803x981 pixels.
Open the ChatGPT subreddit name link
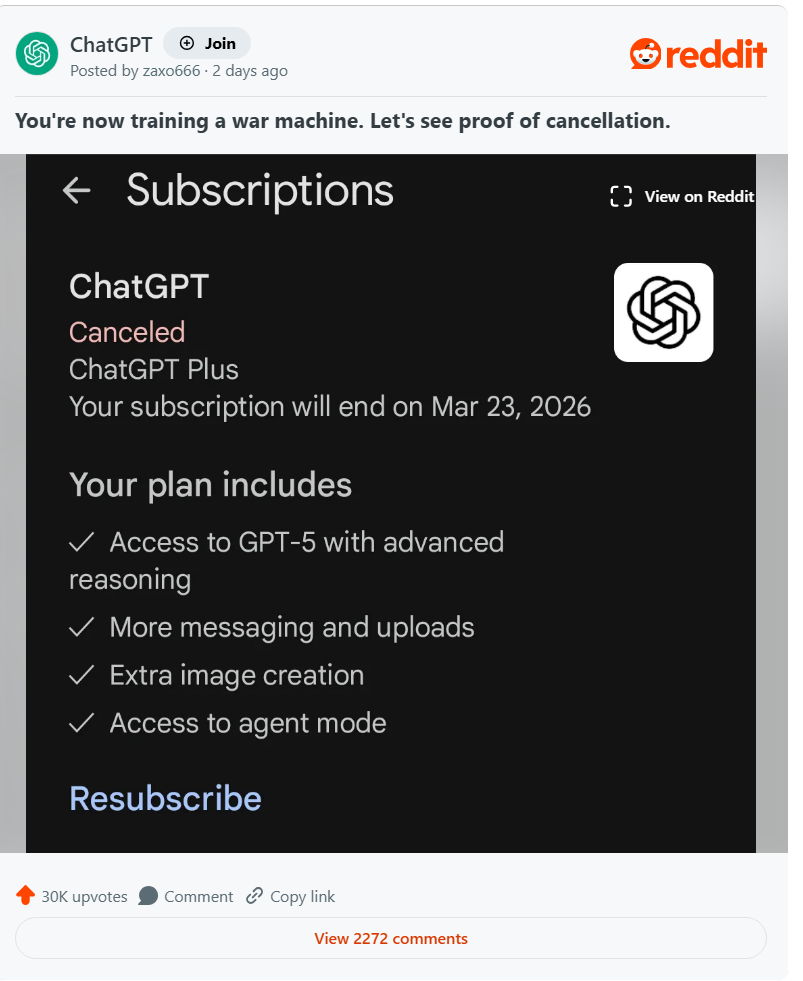[111, 44]
